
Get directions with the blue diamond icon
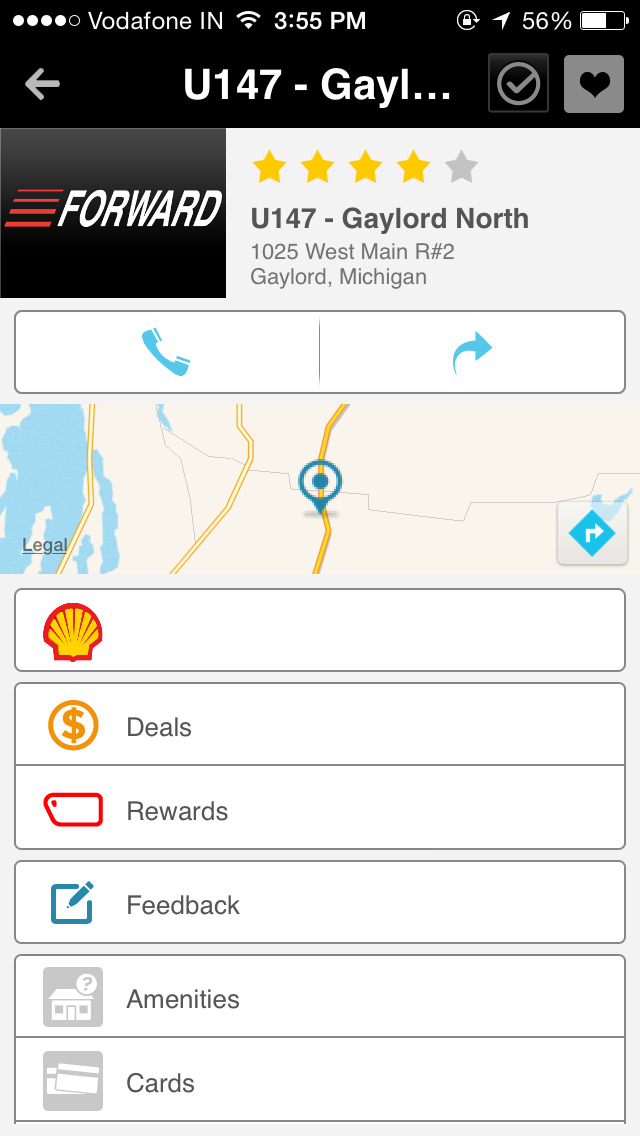(592, 533)
